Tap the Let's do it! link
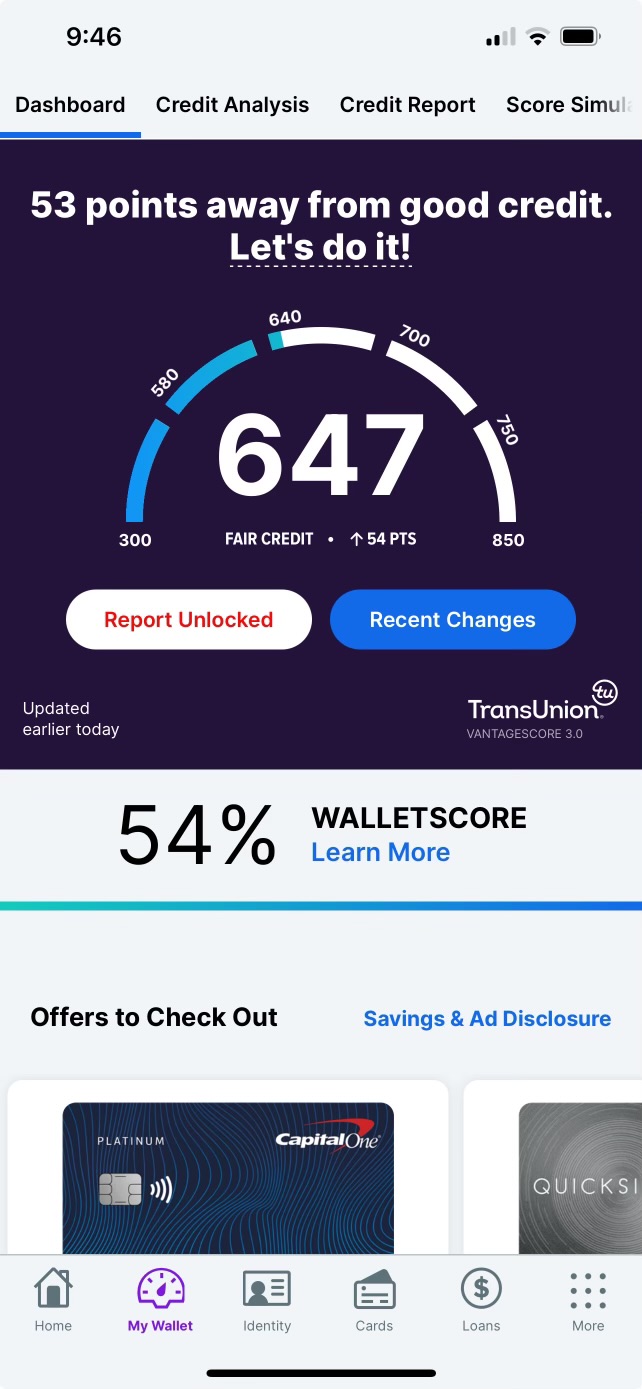This screenshot has height=1389, width=642. point(320,247)
